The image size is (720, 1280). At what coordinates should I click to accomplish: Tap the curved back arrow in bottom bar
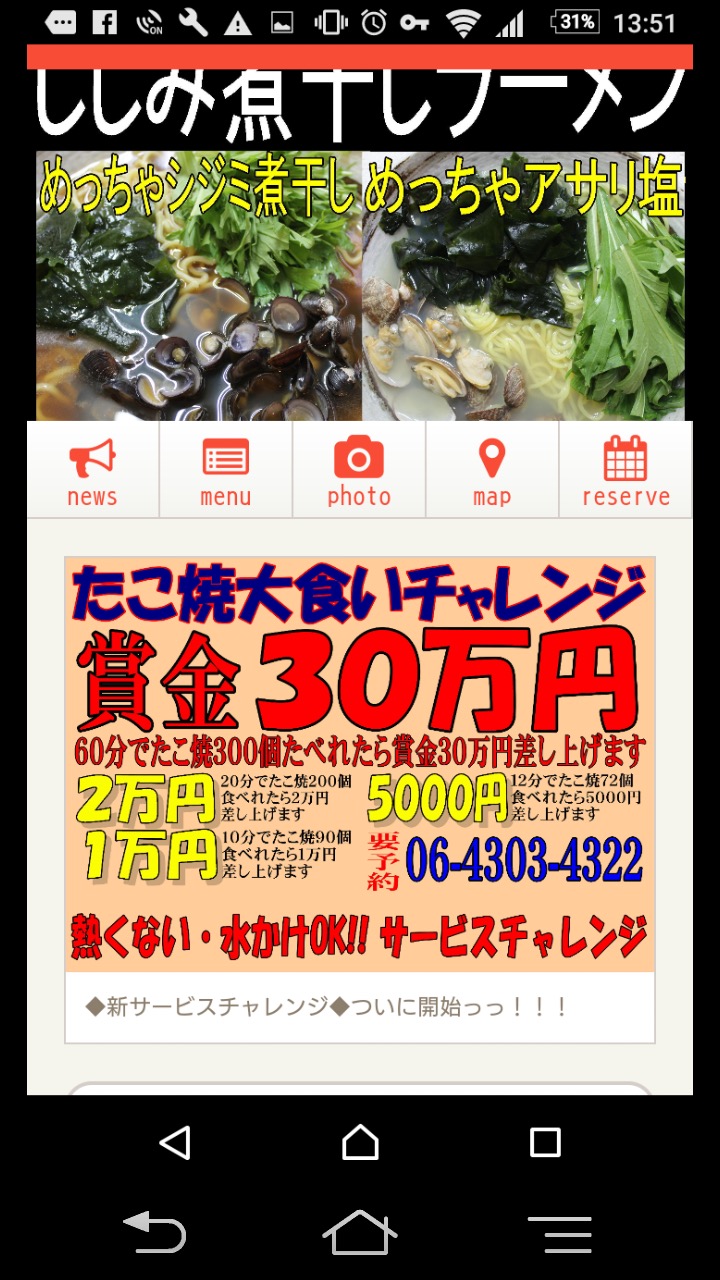coord(155,1232)
